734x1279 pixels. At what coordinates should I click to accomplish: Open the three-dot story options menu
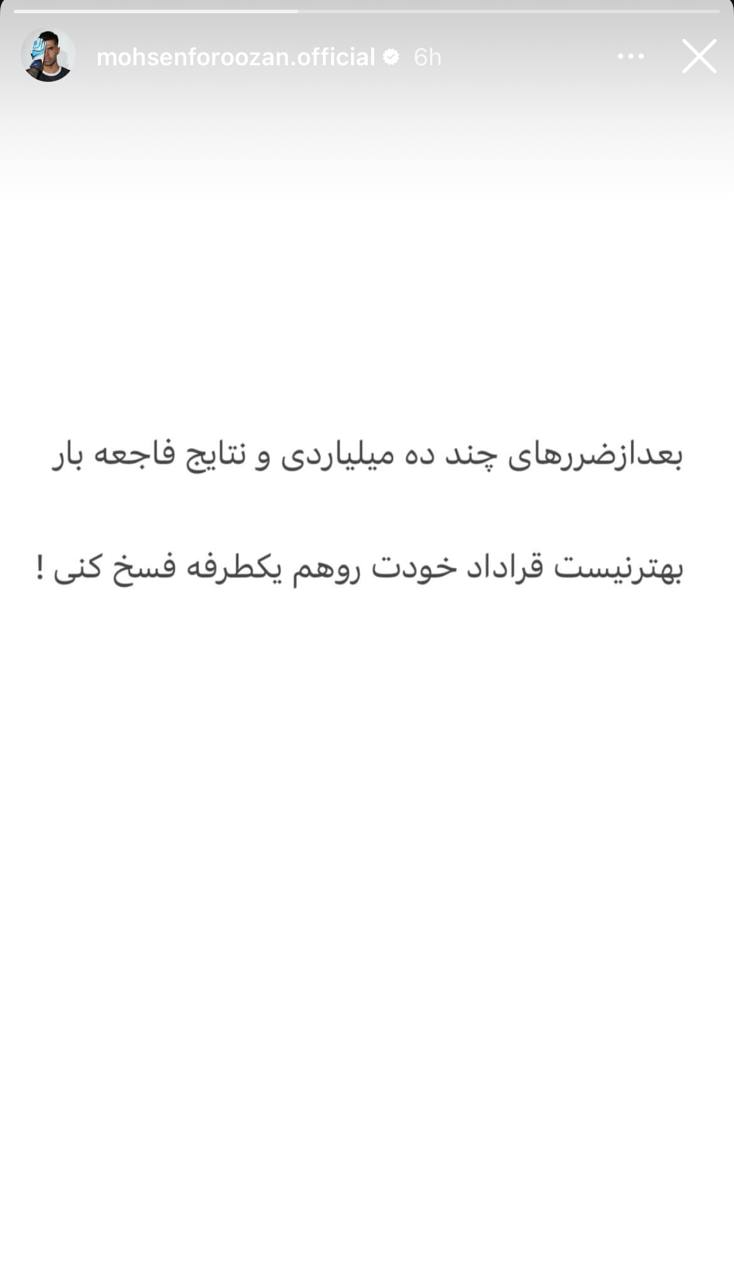coord(631,57)
